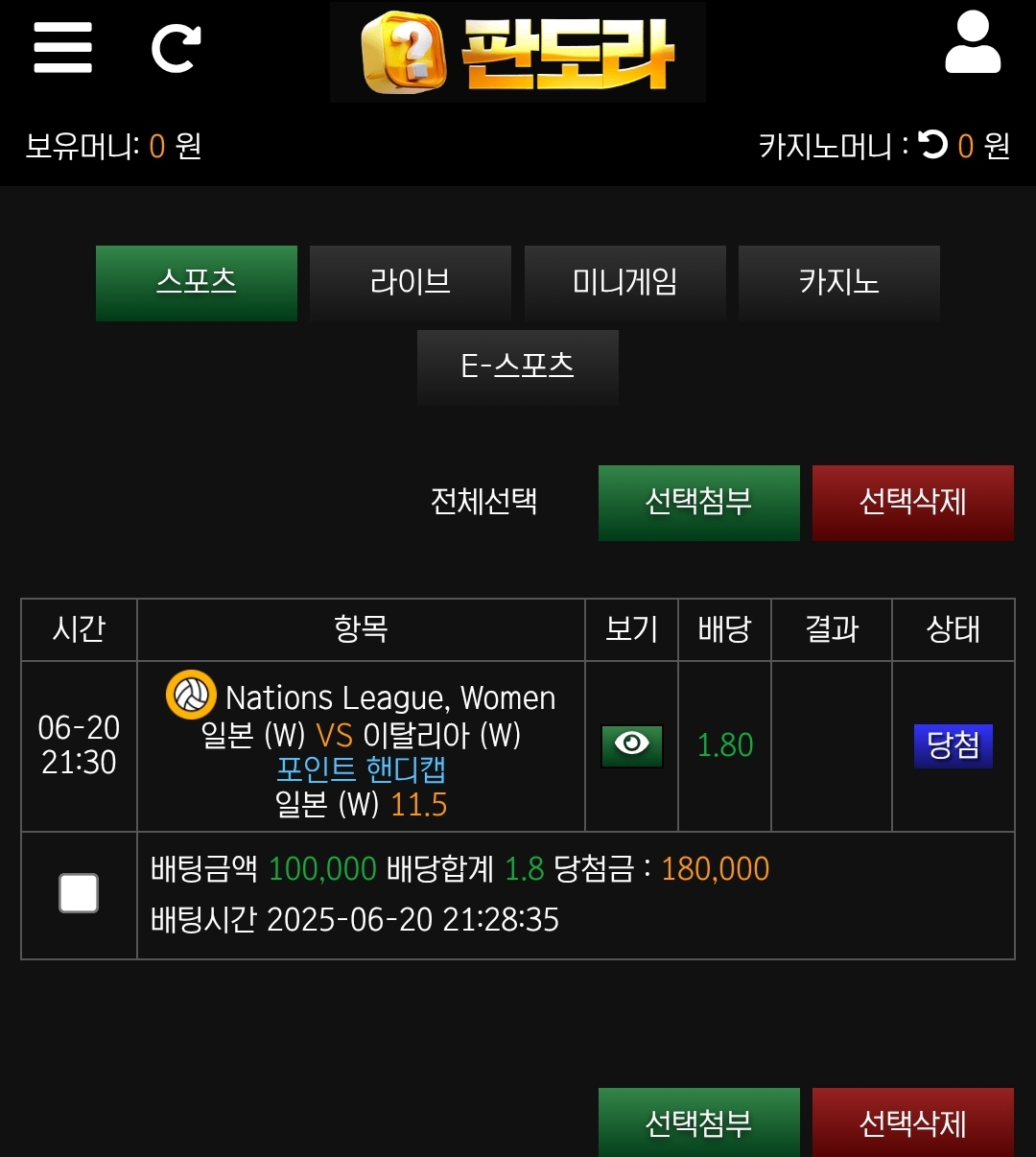Tap the refresh icon in the header
This screenshot has height=1157, width=1036.
(x=177, y=48)
